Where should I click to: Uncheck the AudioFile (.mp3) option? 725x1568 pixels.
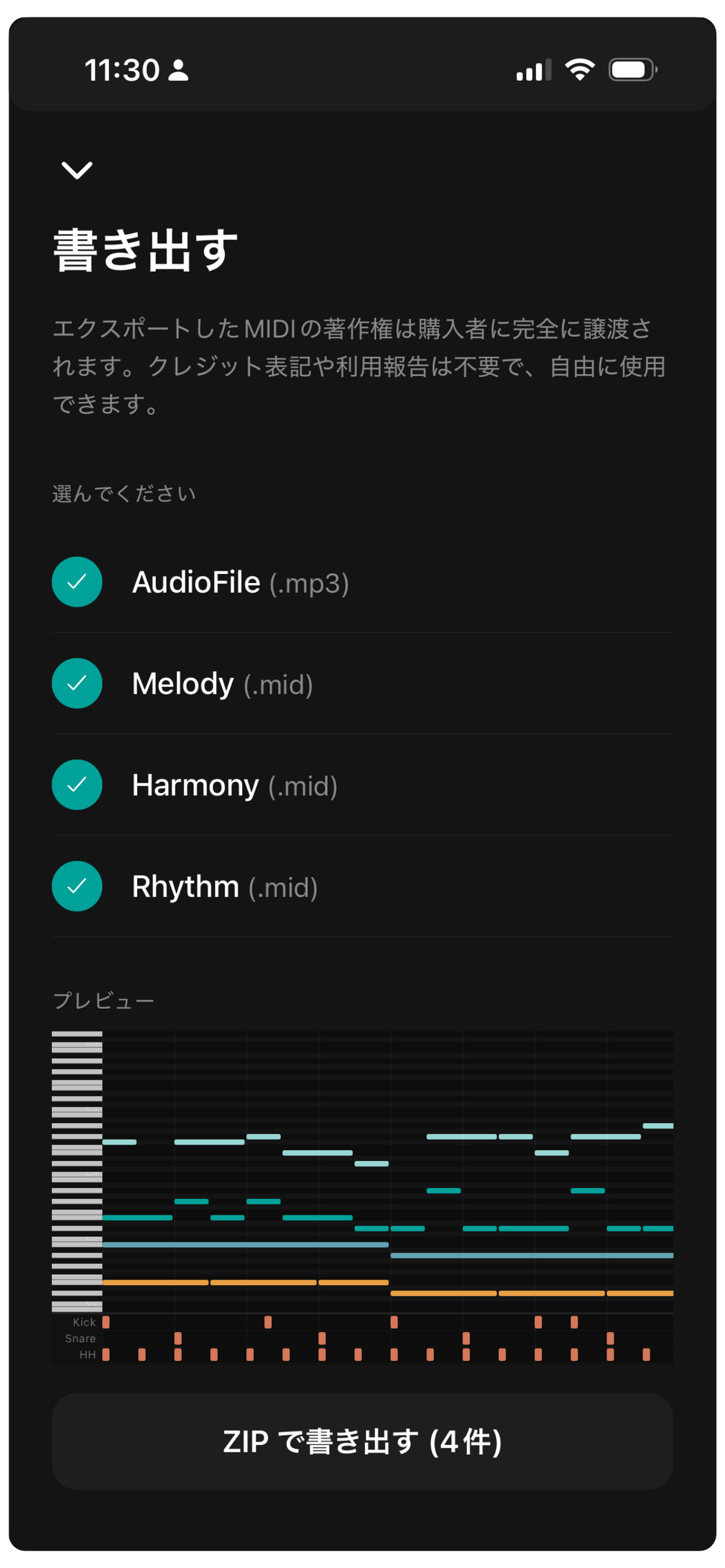click(x=77, y=582)
